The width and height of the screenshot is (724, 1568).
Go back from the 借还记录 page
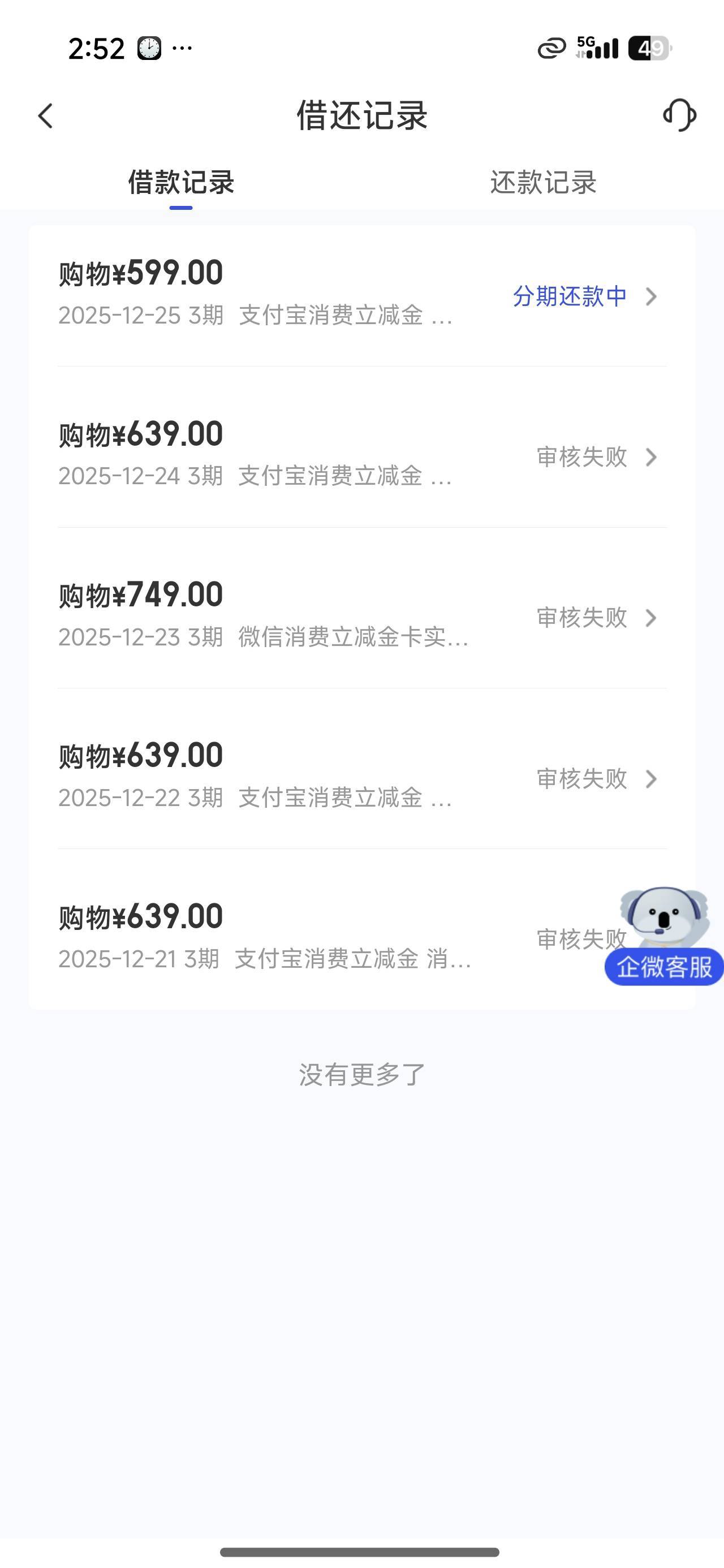point(46,115)
